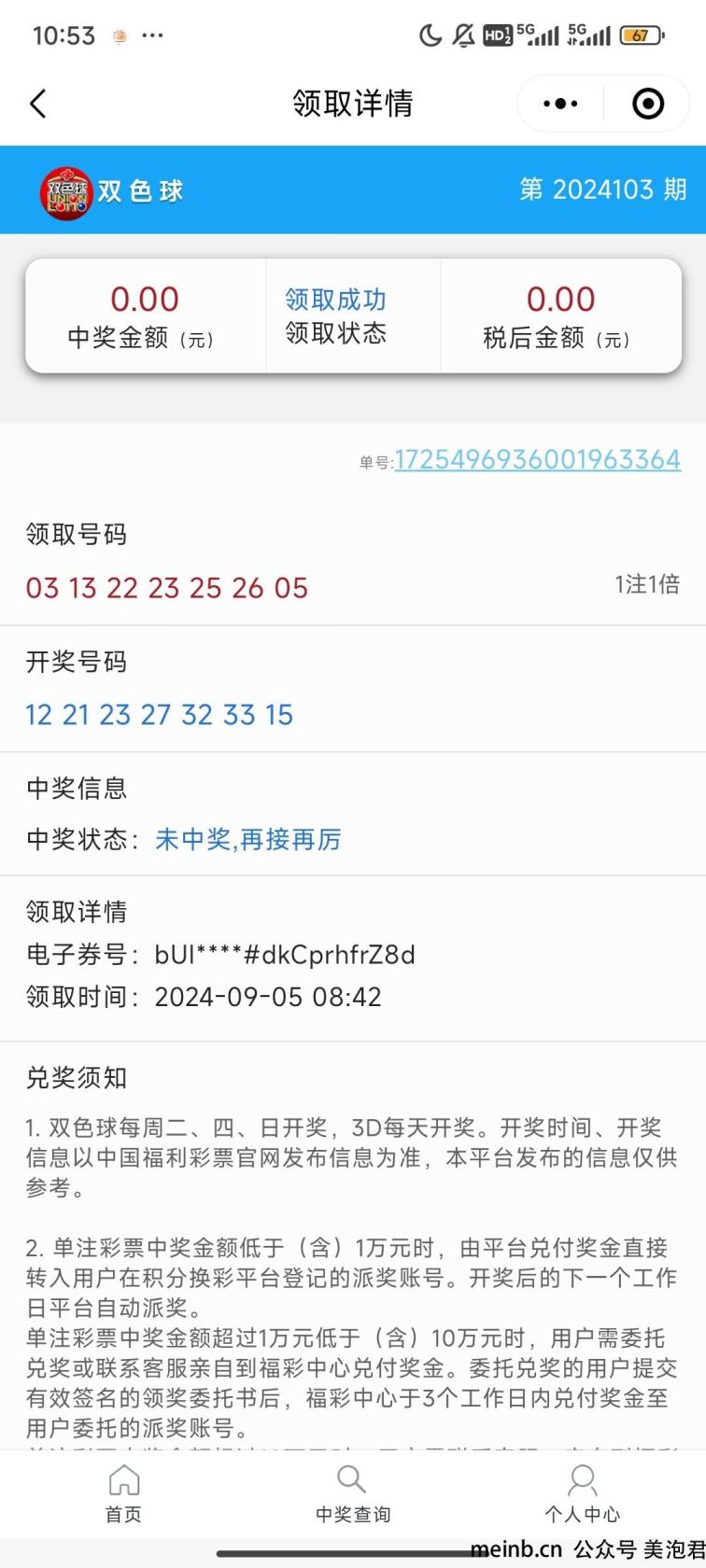706x1568 pixels.
Task: Open the mini program three-dot menu
Action: 560,103
